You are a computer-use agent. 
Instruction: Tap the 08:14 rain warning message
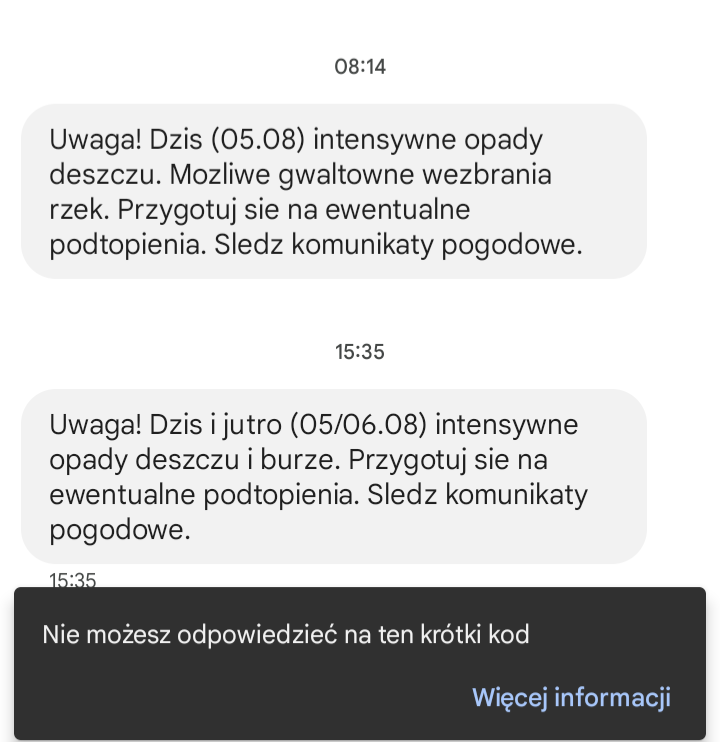(x=333, y=192)
